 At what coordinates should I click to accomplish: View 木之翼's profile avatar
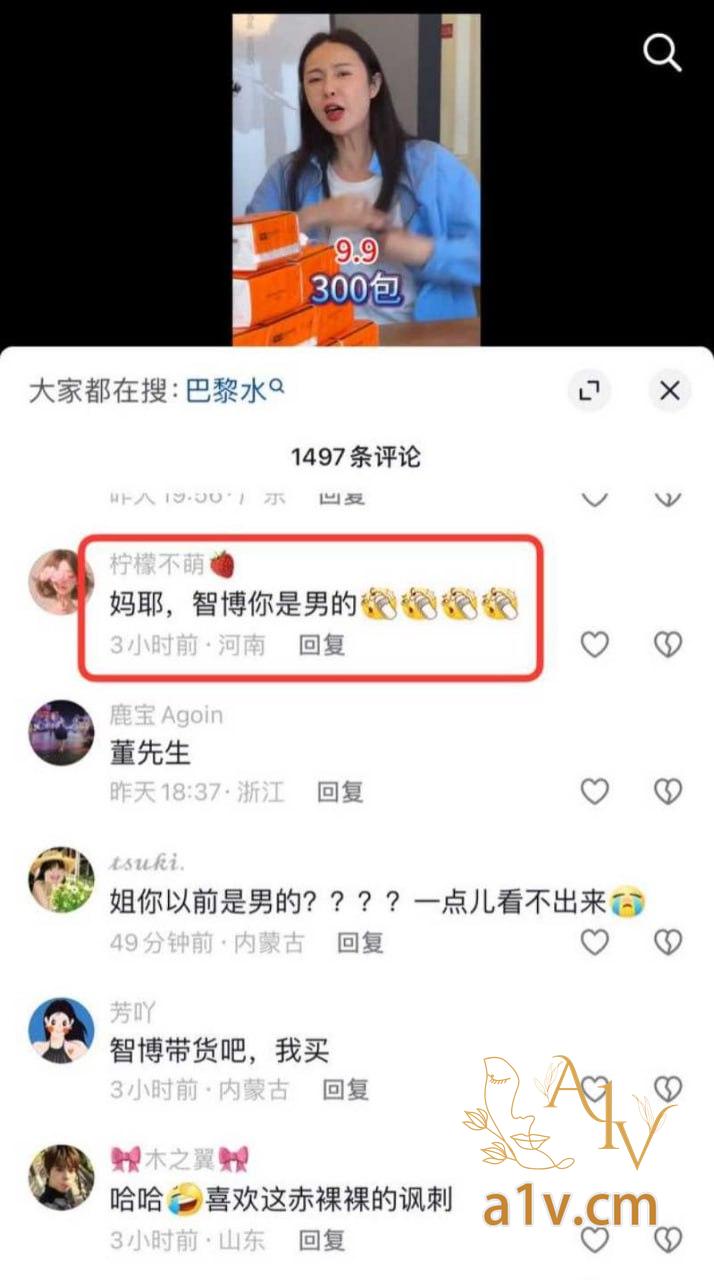(60, 1178)
